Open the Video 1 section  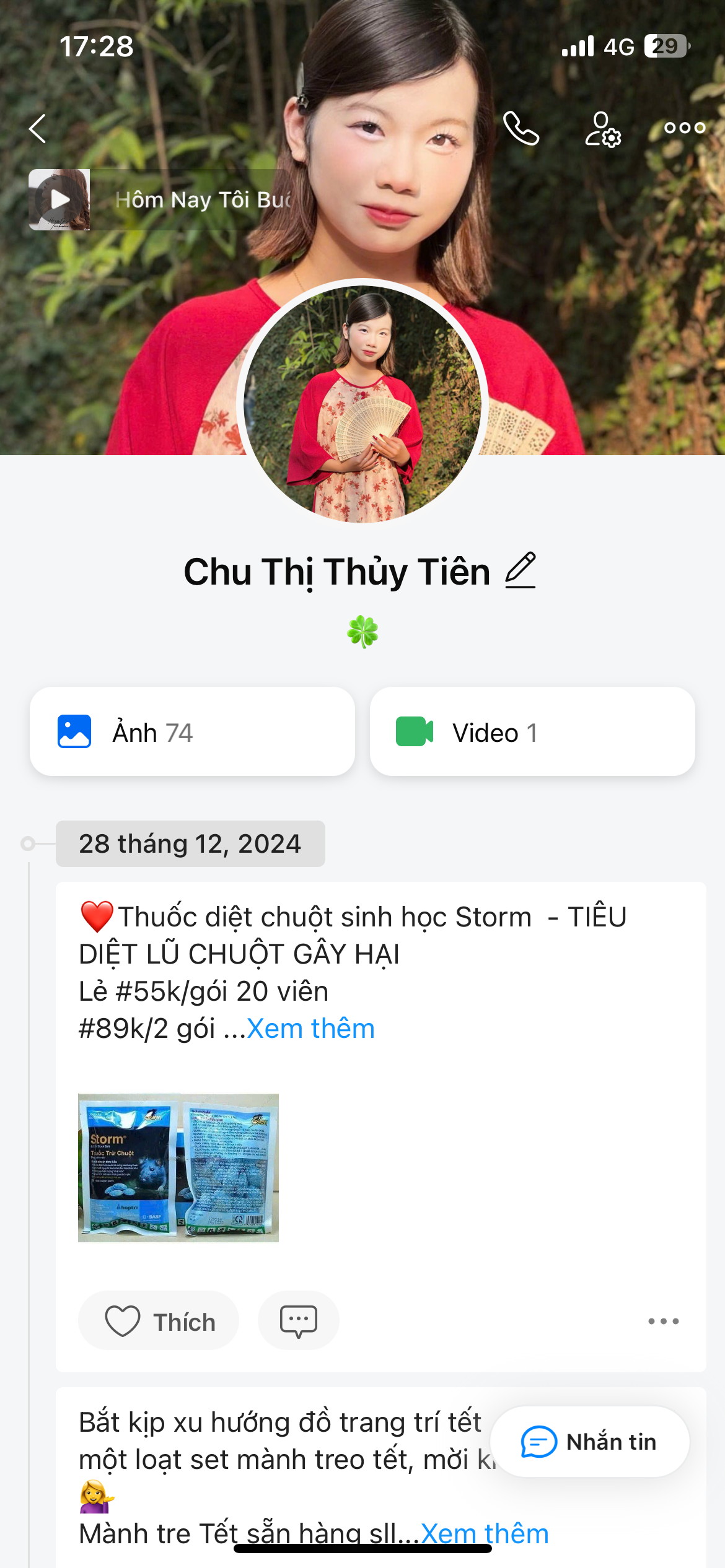coord(532,731)
